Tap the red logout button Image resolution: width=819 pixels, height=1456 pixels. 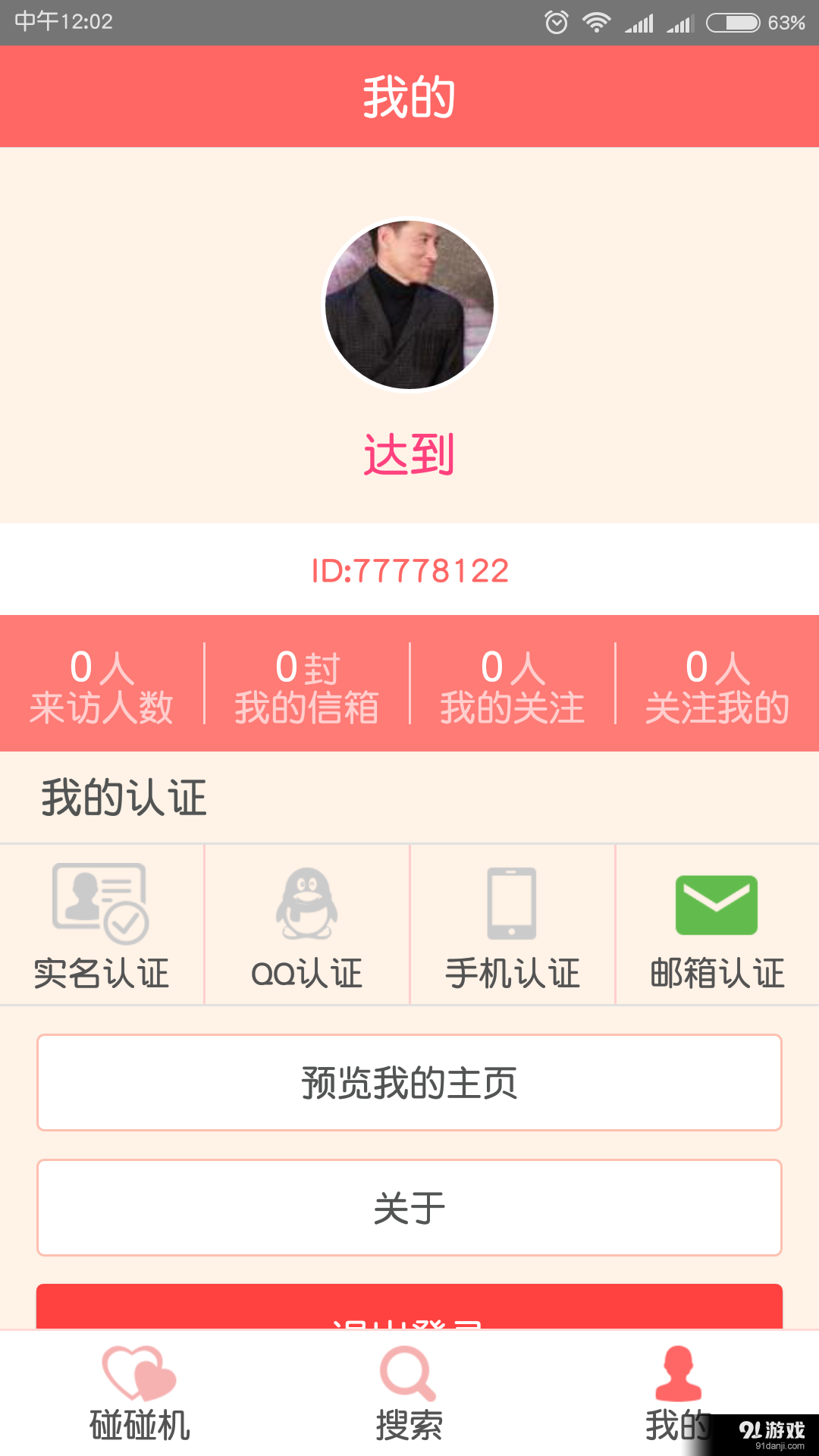point(409,1307)
